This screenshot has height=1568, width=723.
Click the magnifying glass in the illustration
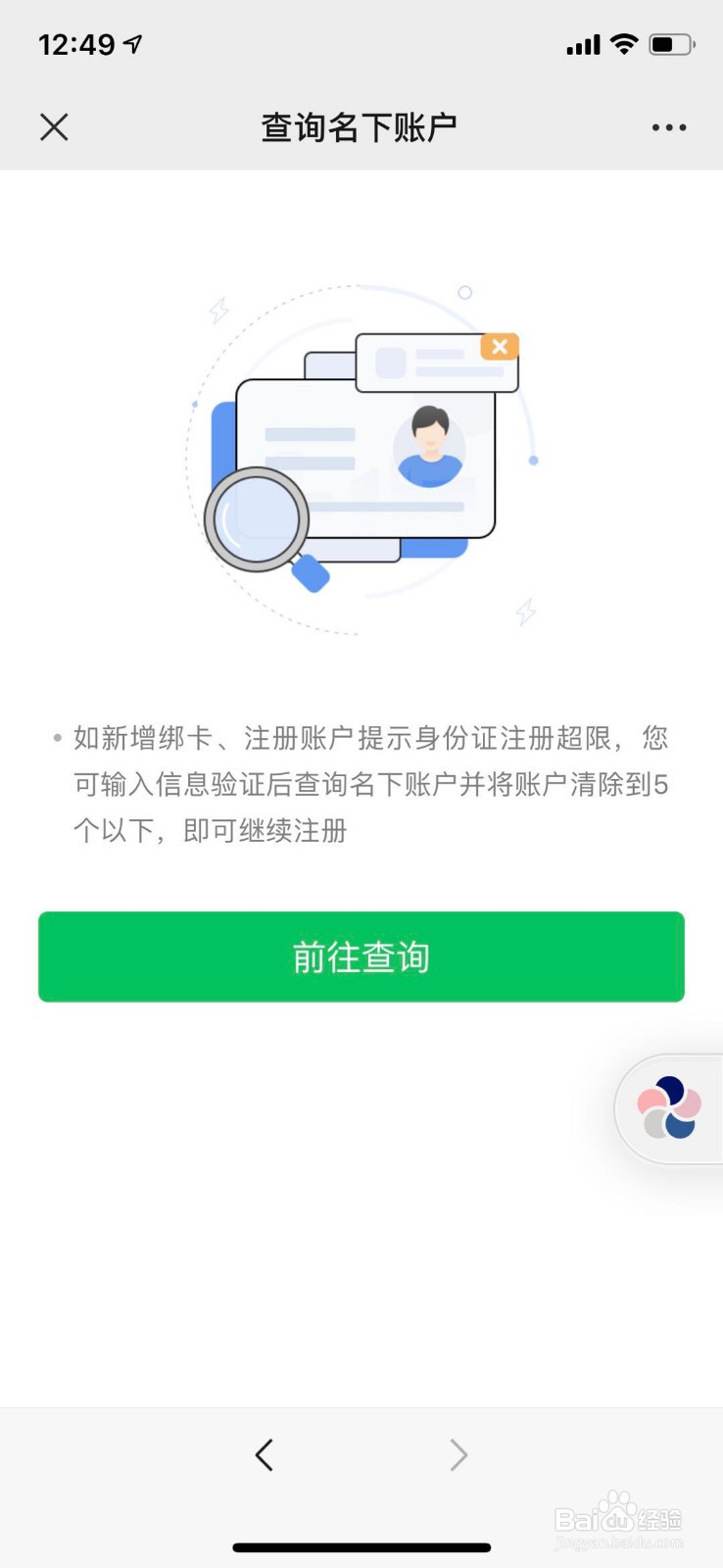(257, 517)
